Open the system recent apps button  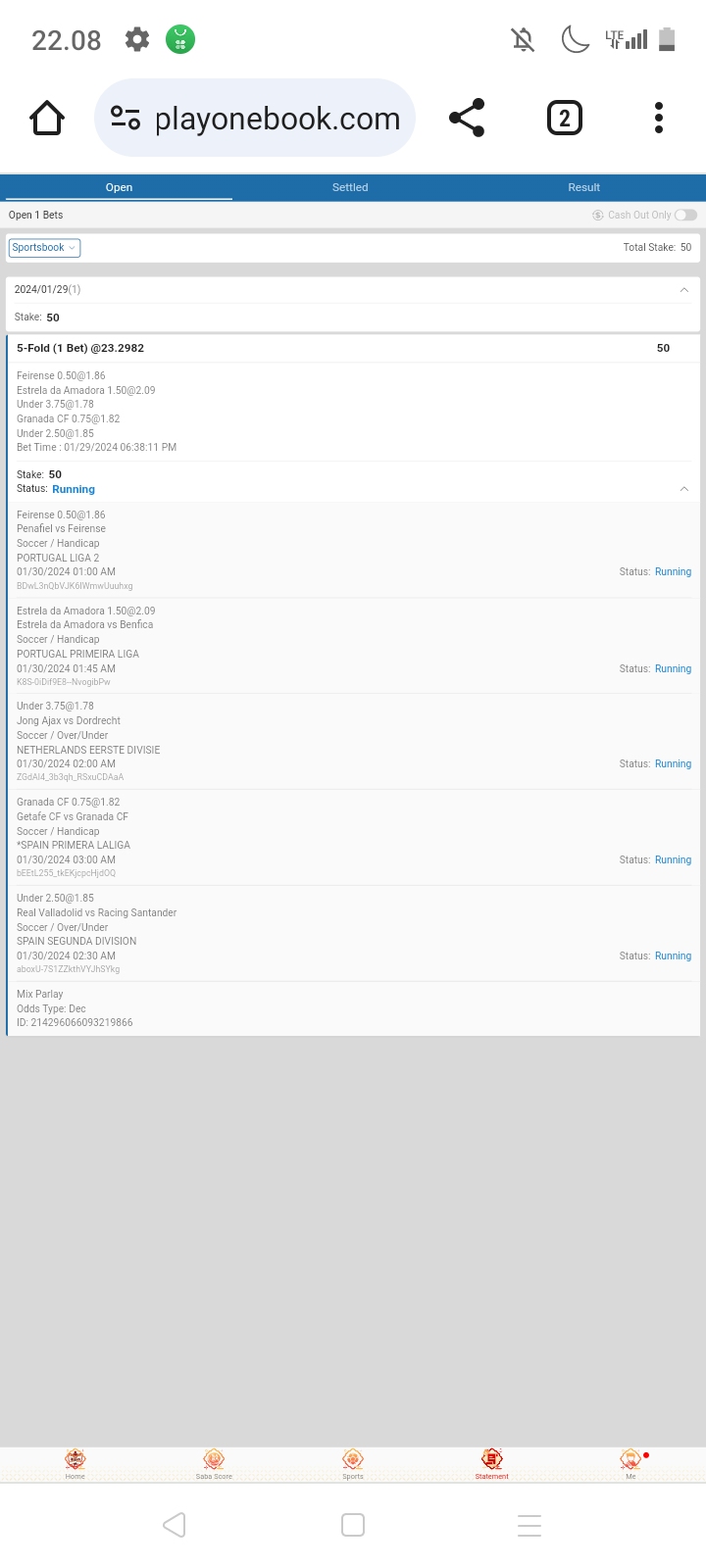pos(529,1525)
